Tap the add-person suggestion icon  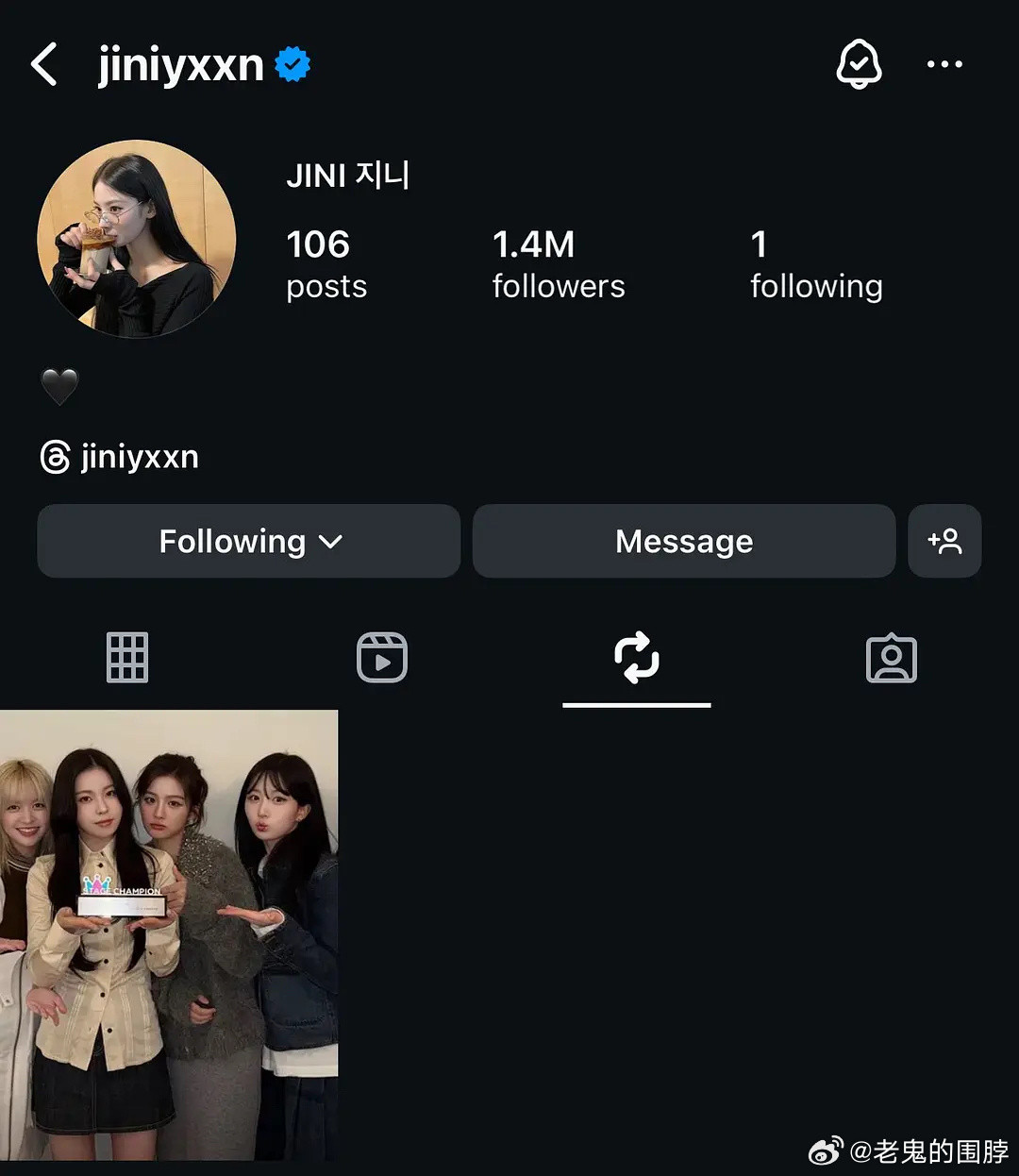[945, 541]
